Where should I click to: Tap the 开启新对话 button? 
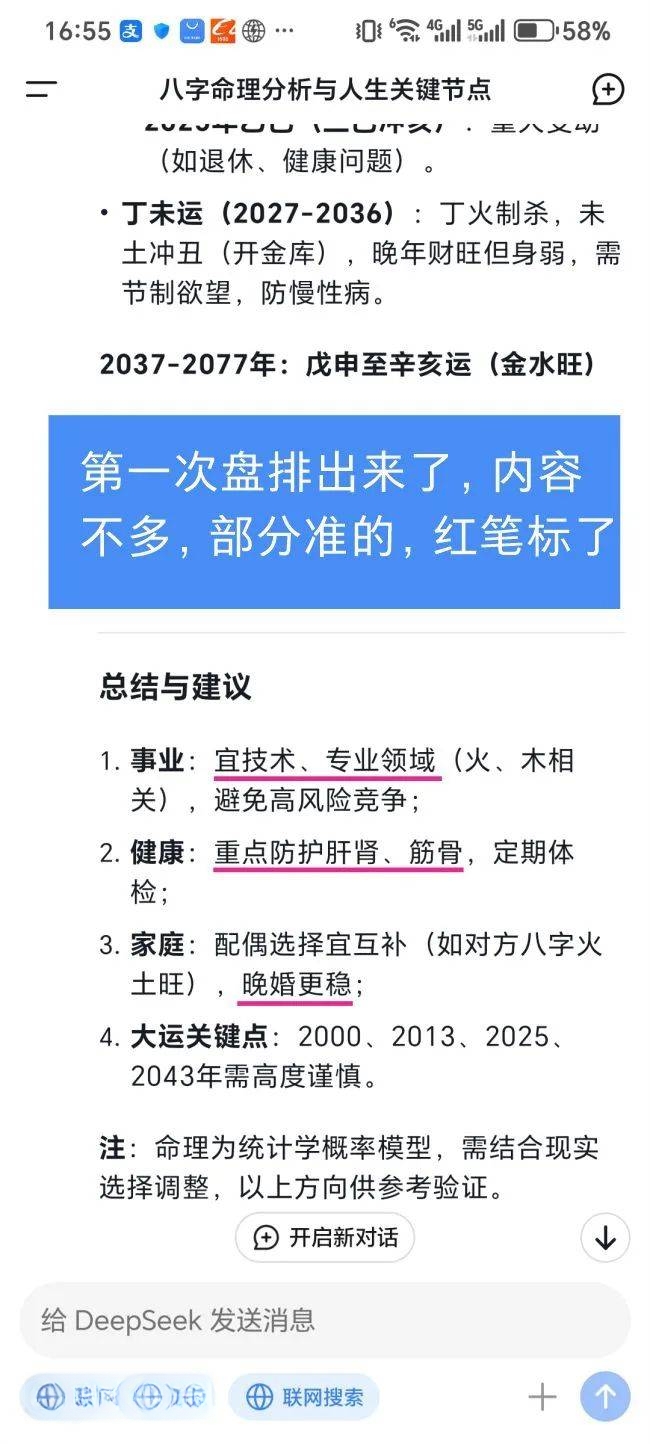click(x=325, y=1237)
